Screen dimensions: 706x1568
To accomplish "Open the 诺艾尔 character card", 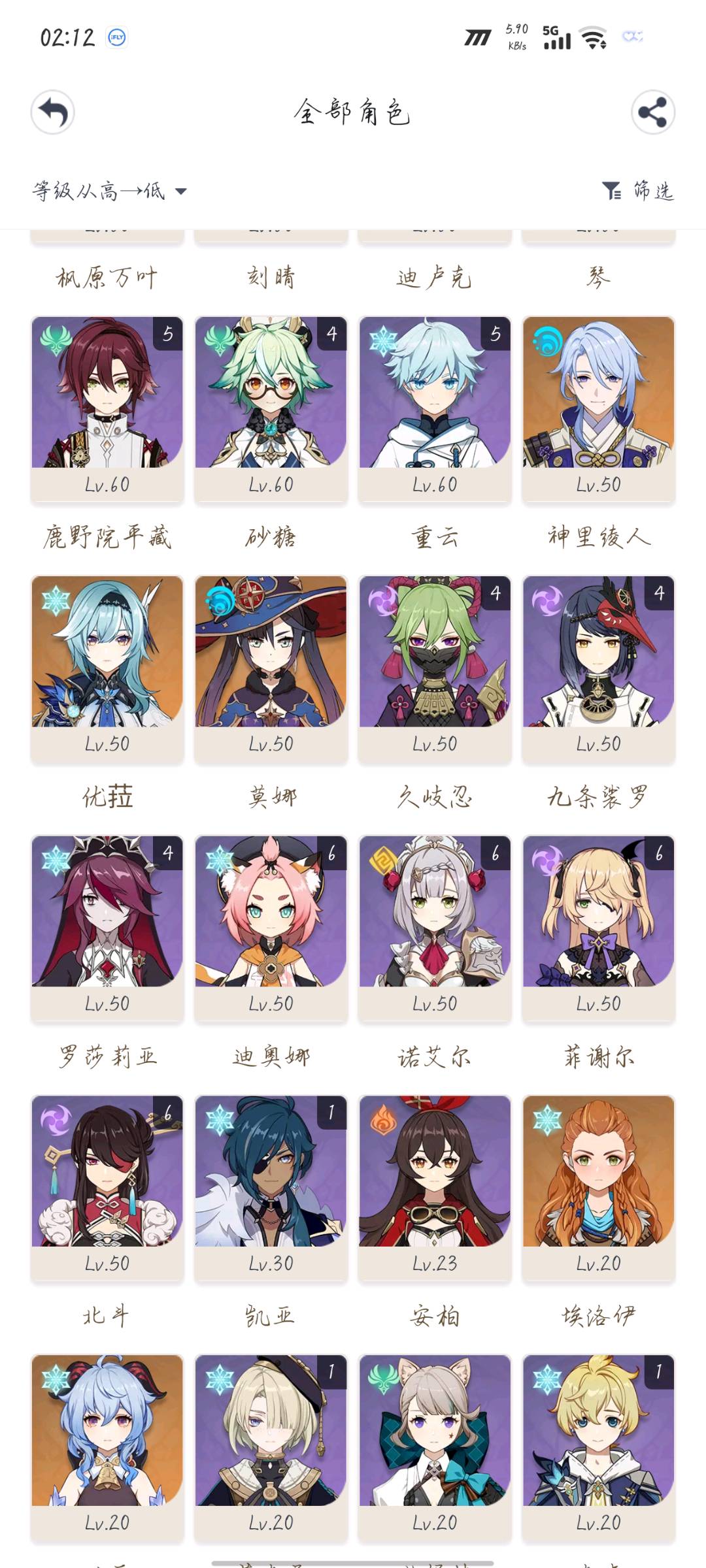I will click(435, 928).
